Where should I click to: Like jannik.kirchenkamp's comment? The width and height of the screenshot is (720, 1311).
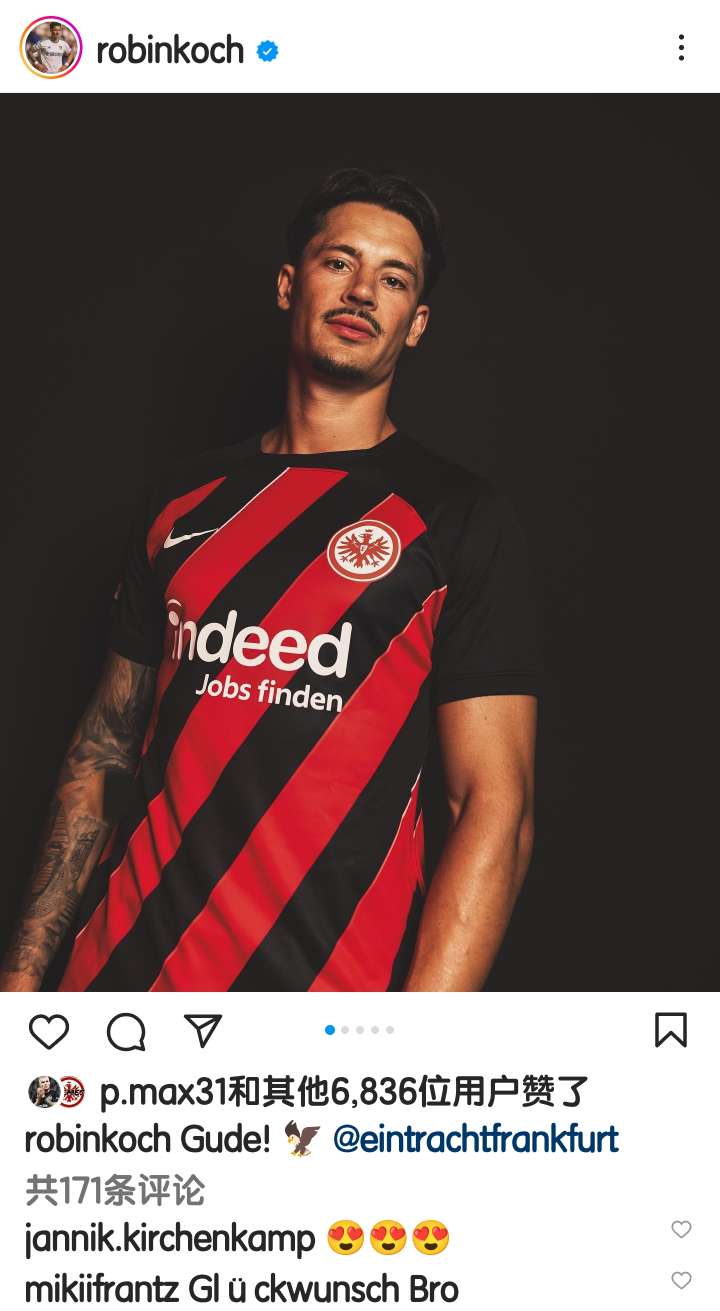[x=681, y=1230]
